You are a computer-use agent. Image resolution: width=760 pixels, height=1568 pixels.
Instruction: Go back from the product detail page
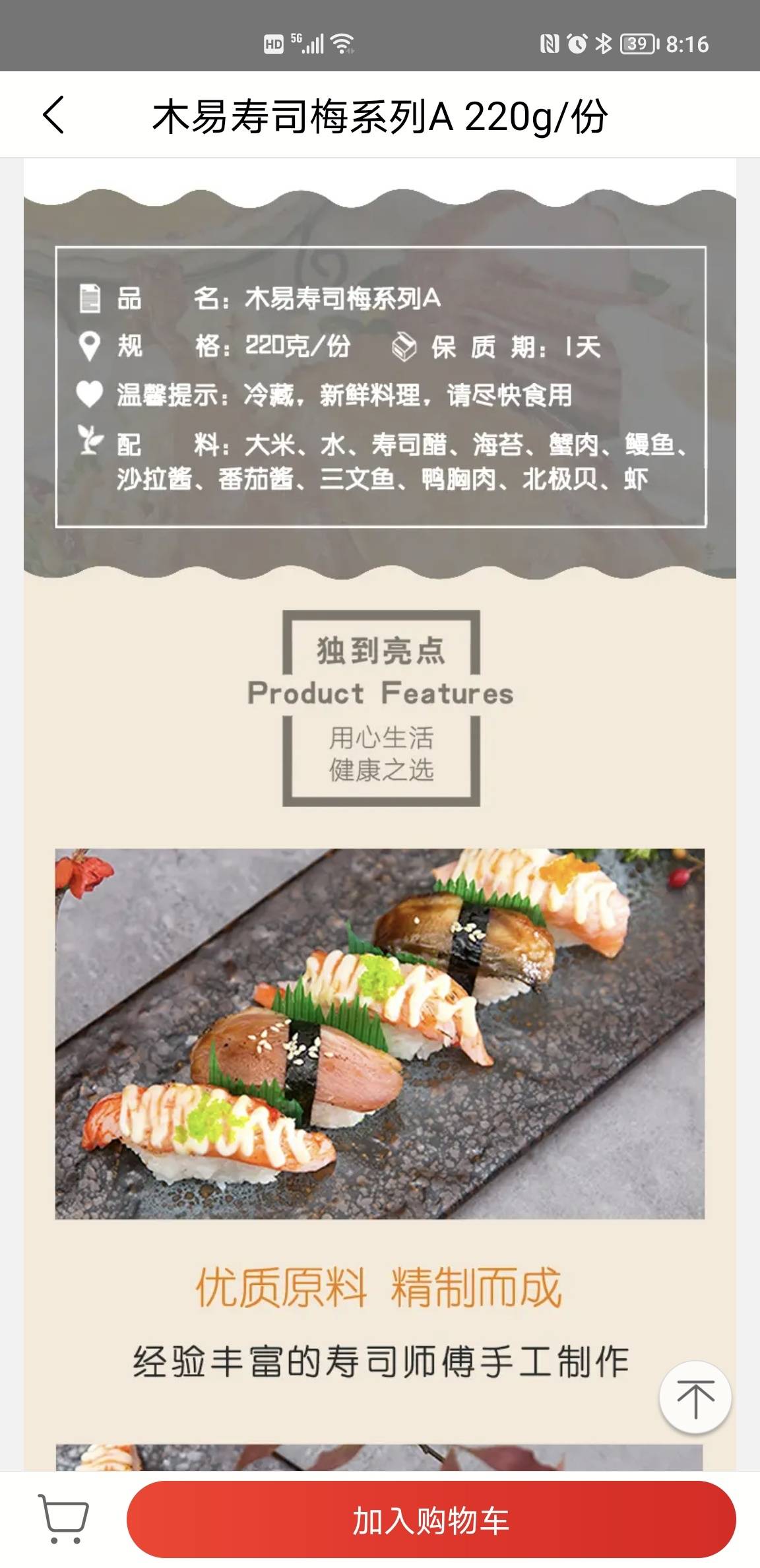(54, 115)
